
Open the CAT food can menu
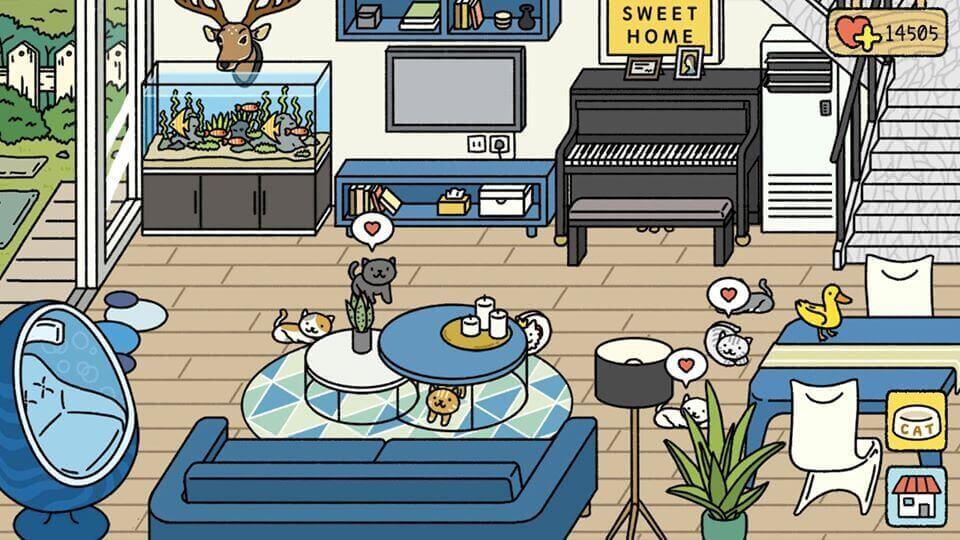915,421
